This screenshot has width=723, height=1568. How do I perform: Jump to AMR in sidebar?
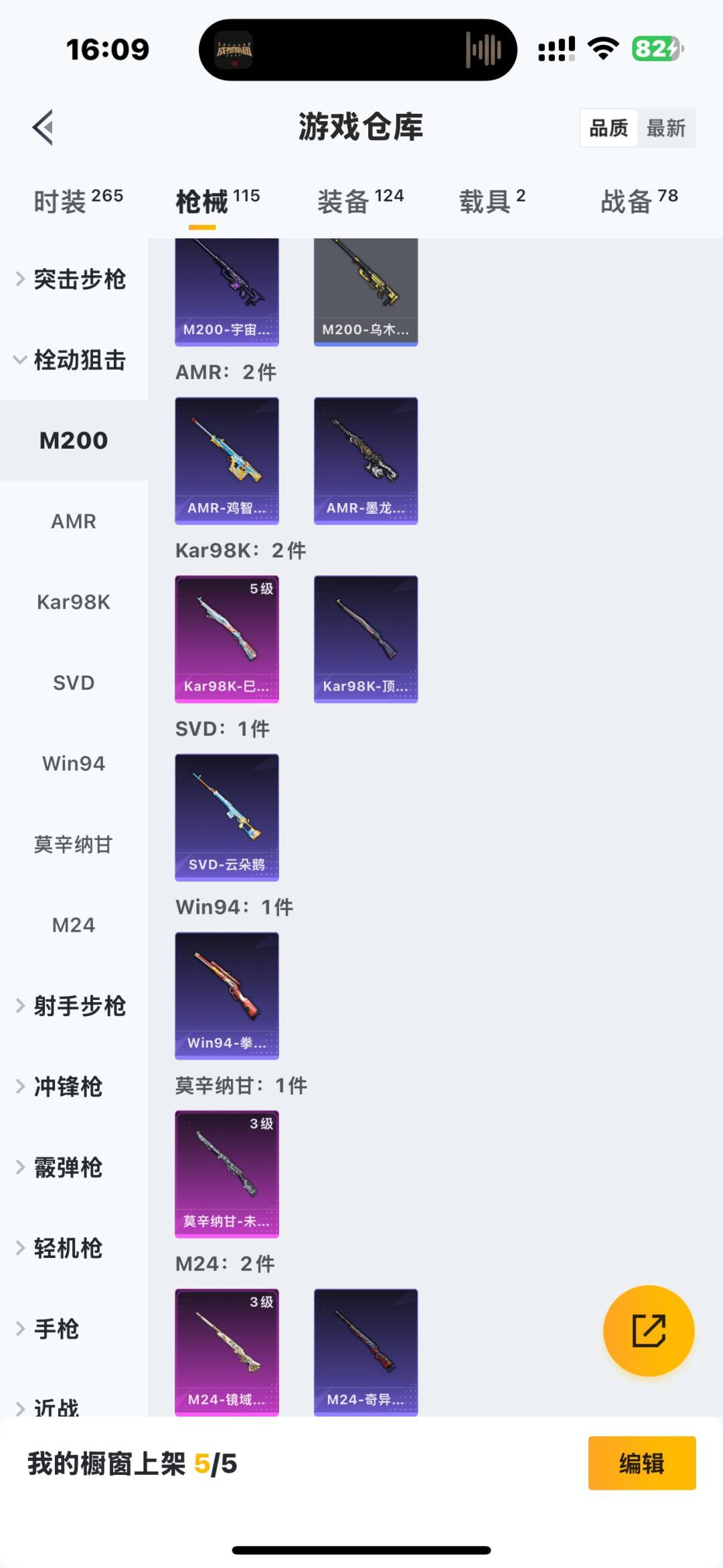coord(74,521)
